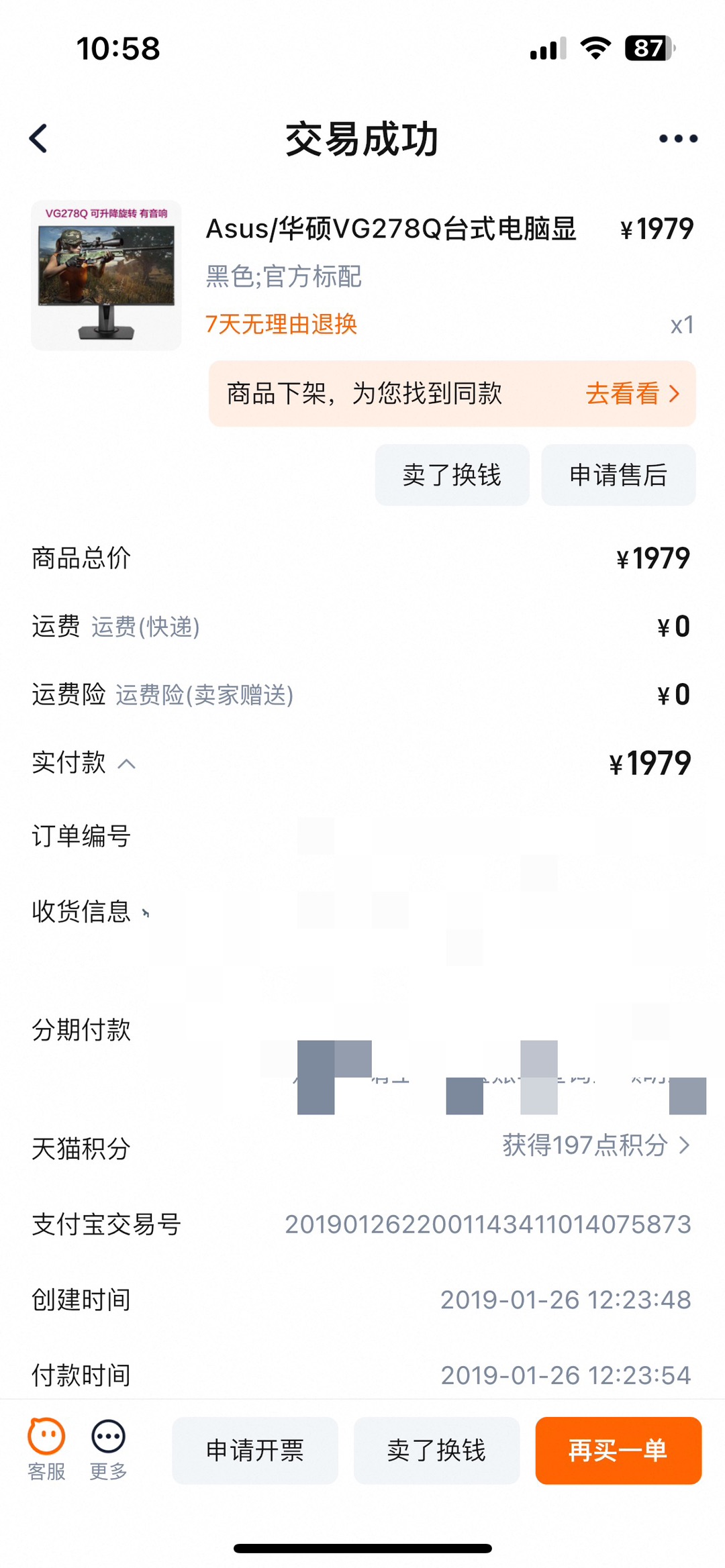Open the 获得197点积分 Tmall points details
725x1568 pixels.
tap(595, 1145)
